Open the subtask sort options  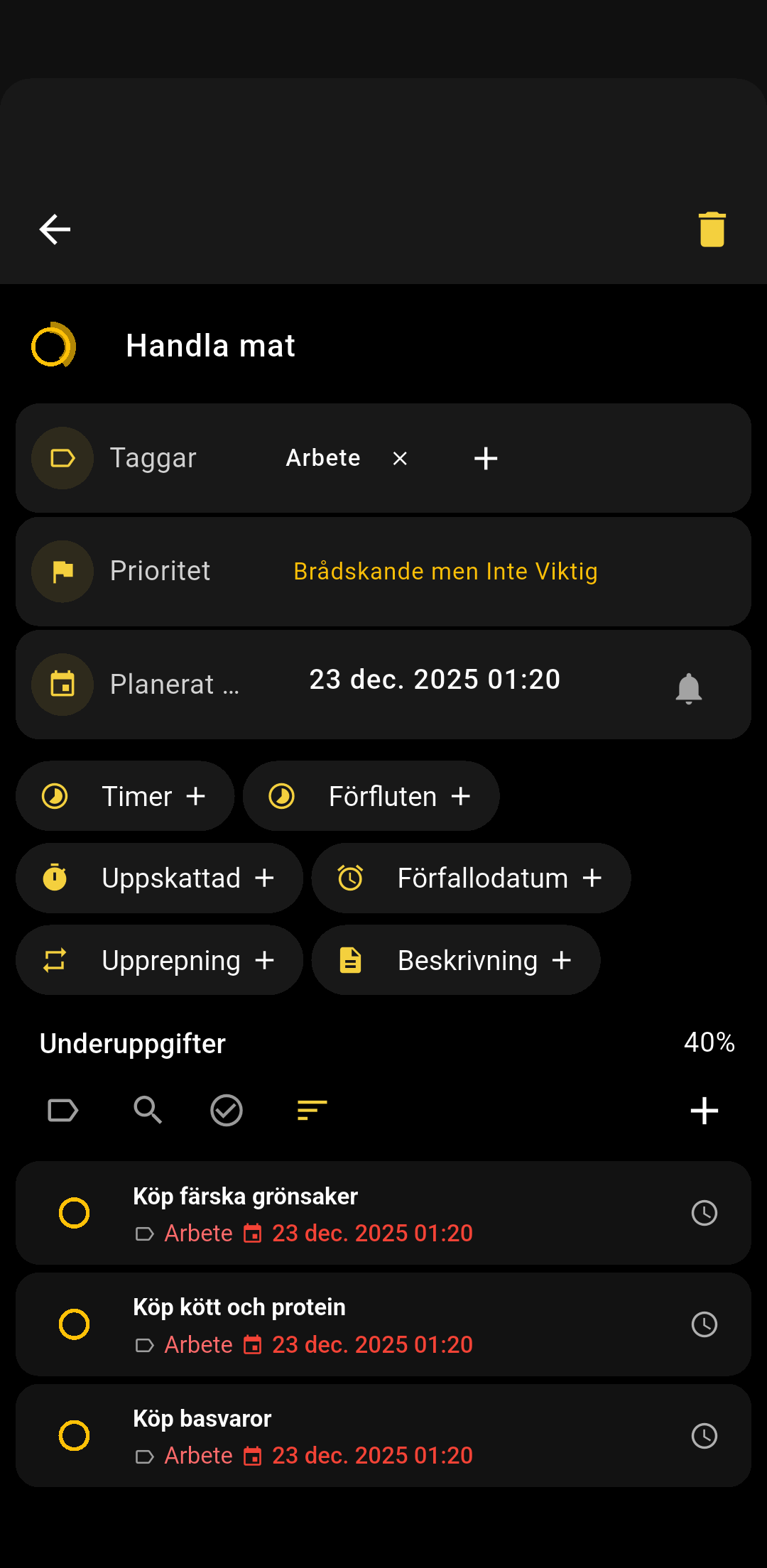312,1110
